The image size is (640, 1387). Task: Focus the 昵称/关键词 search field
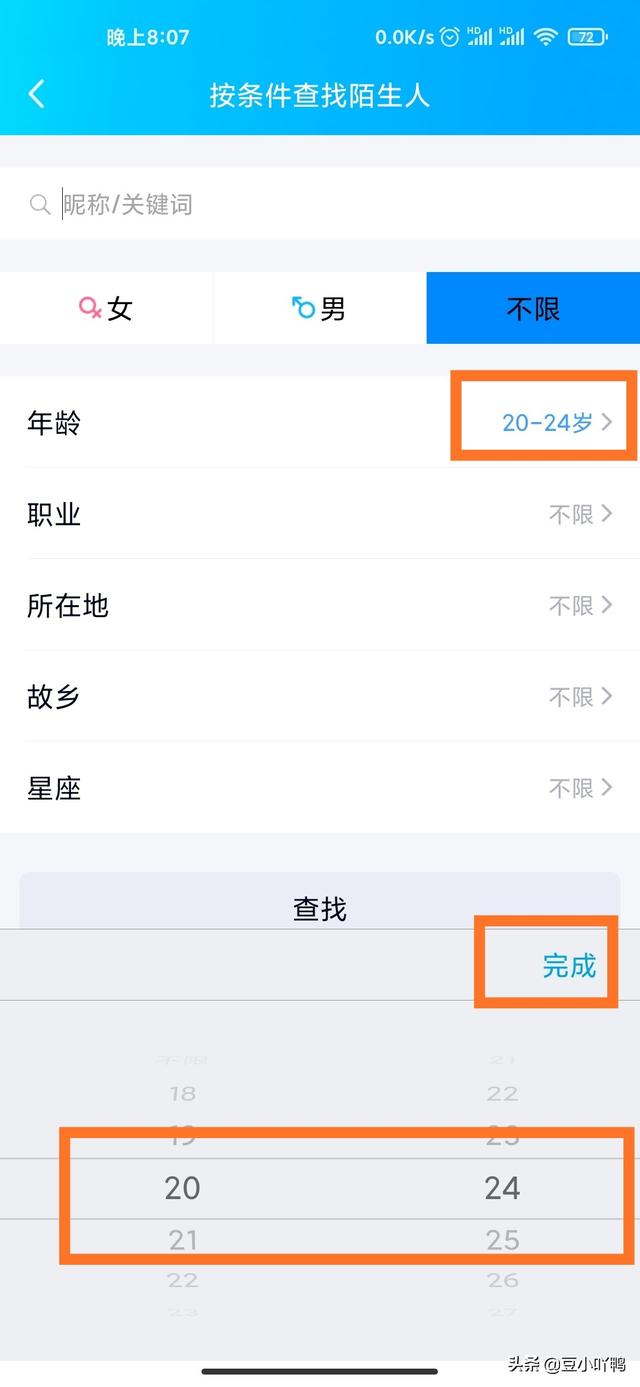(x=320, y=204)
